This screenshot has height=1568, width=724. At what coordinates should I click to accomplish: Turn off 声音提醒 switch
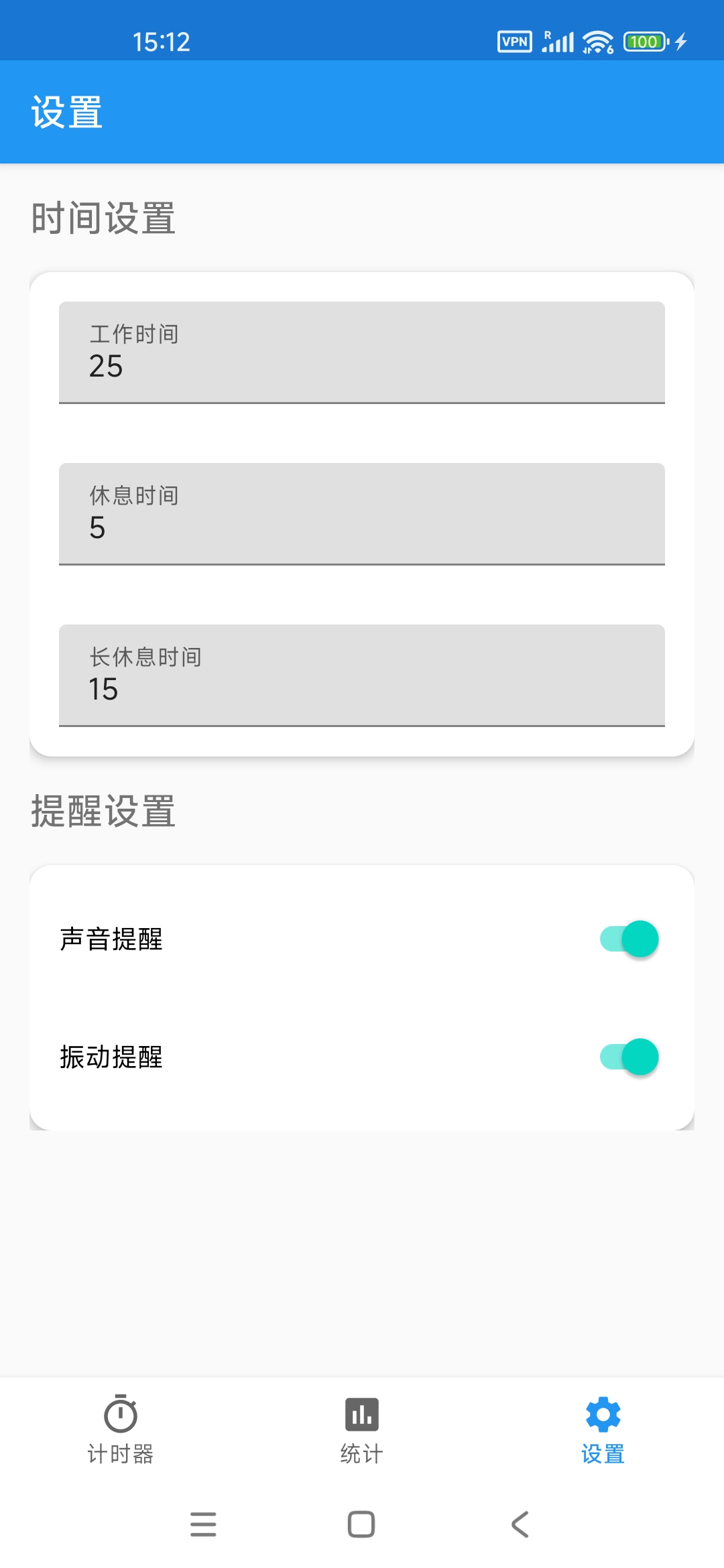629,939
